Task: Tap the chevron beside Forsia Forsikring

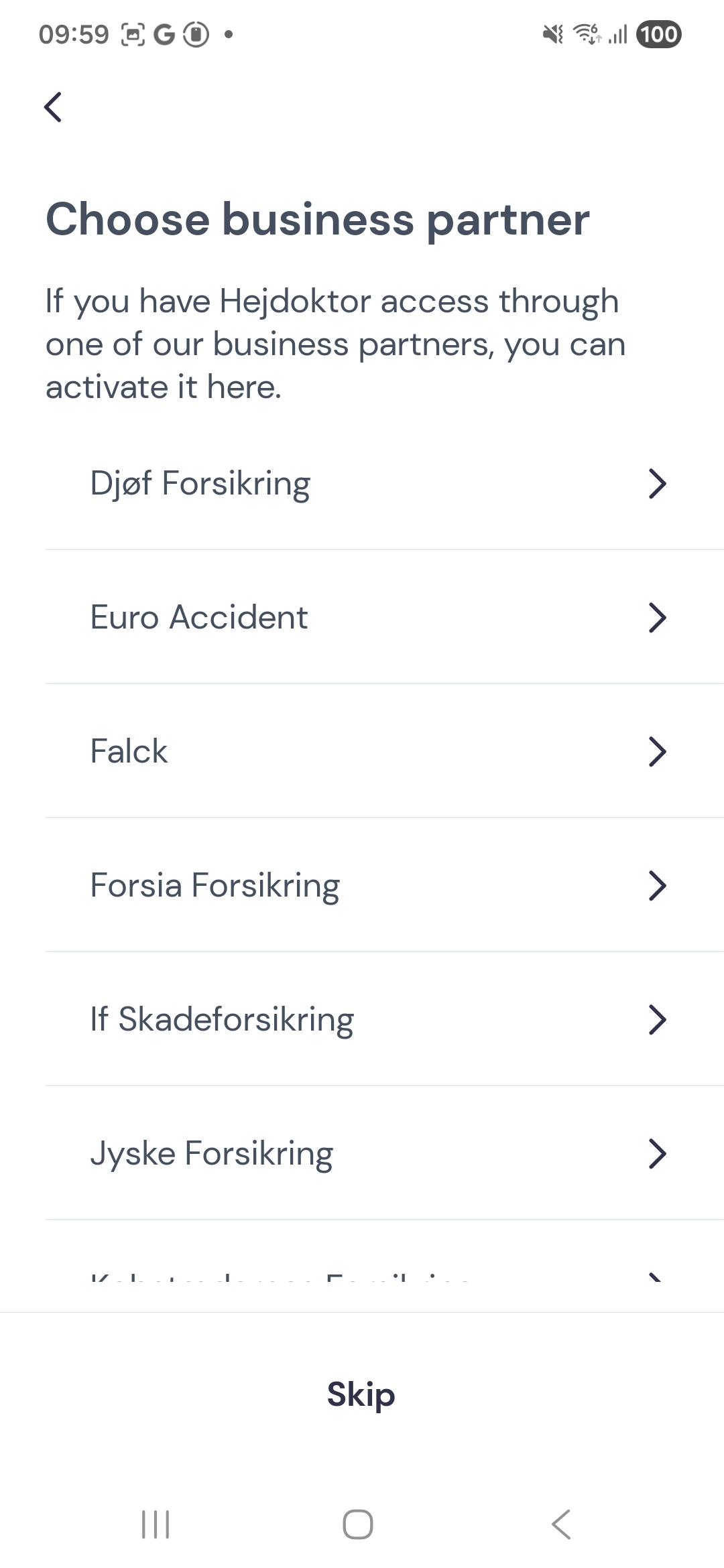Action: [x=658, y=886]
